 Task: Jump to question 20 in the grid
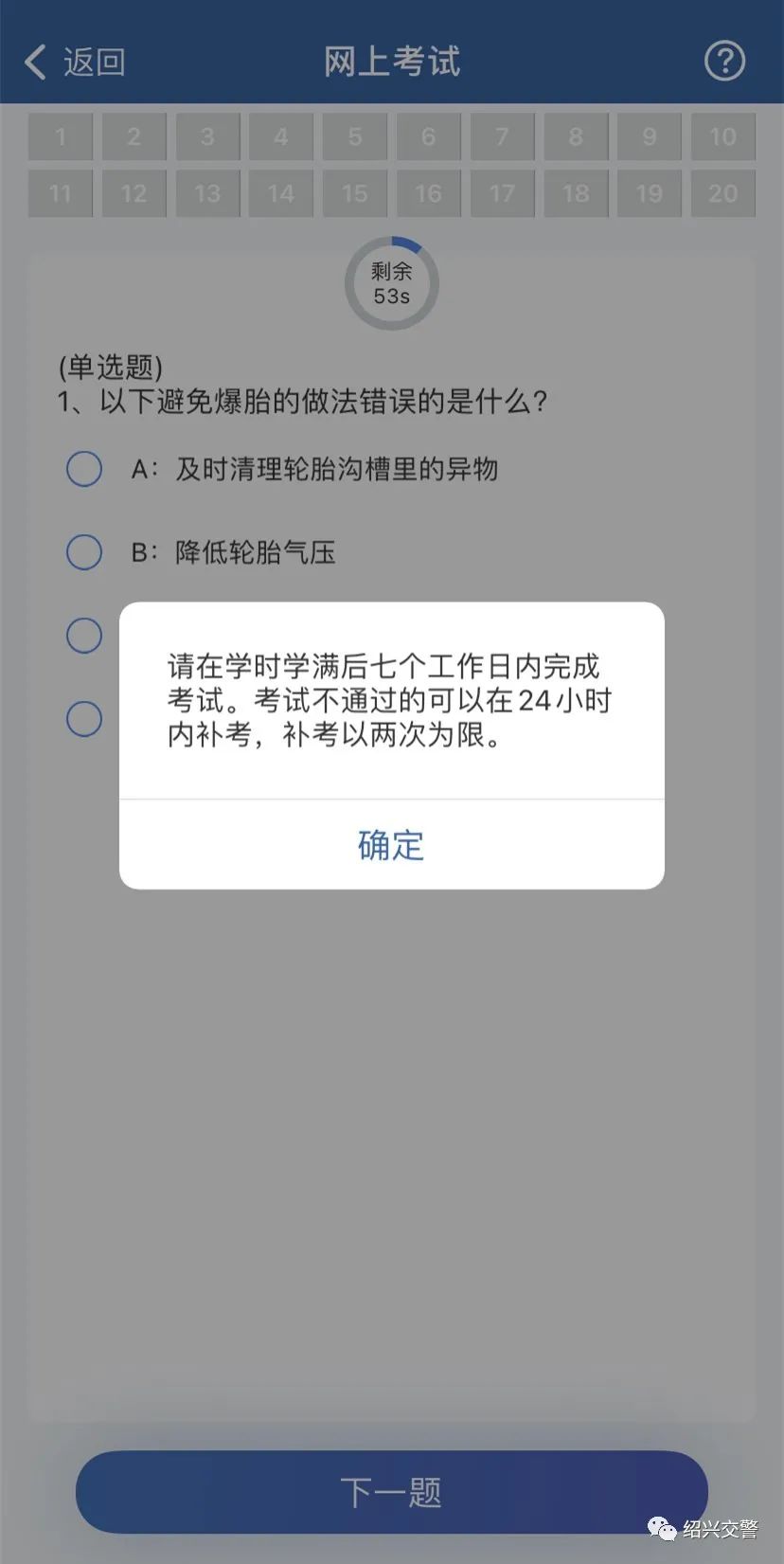point(722,194)
